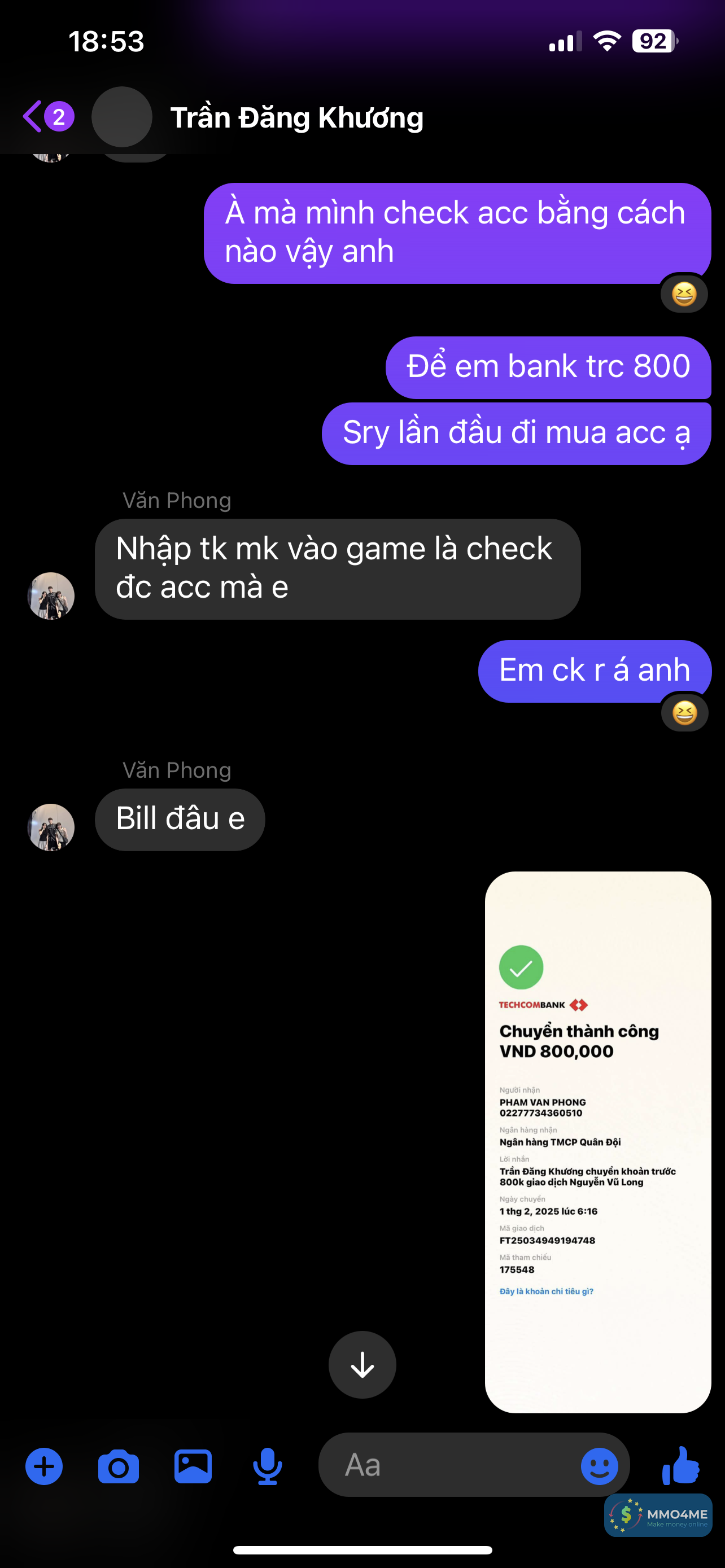
Task: Jump to latest messages with down arrow
Action: point(362,1365)
